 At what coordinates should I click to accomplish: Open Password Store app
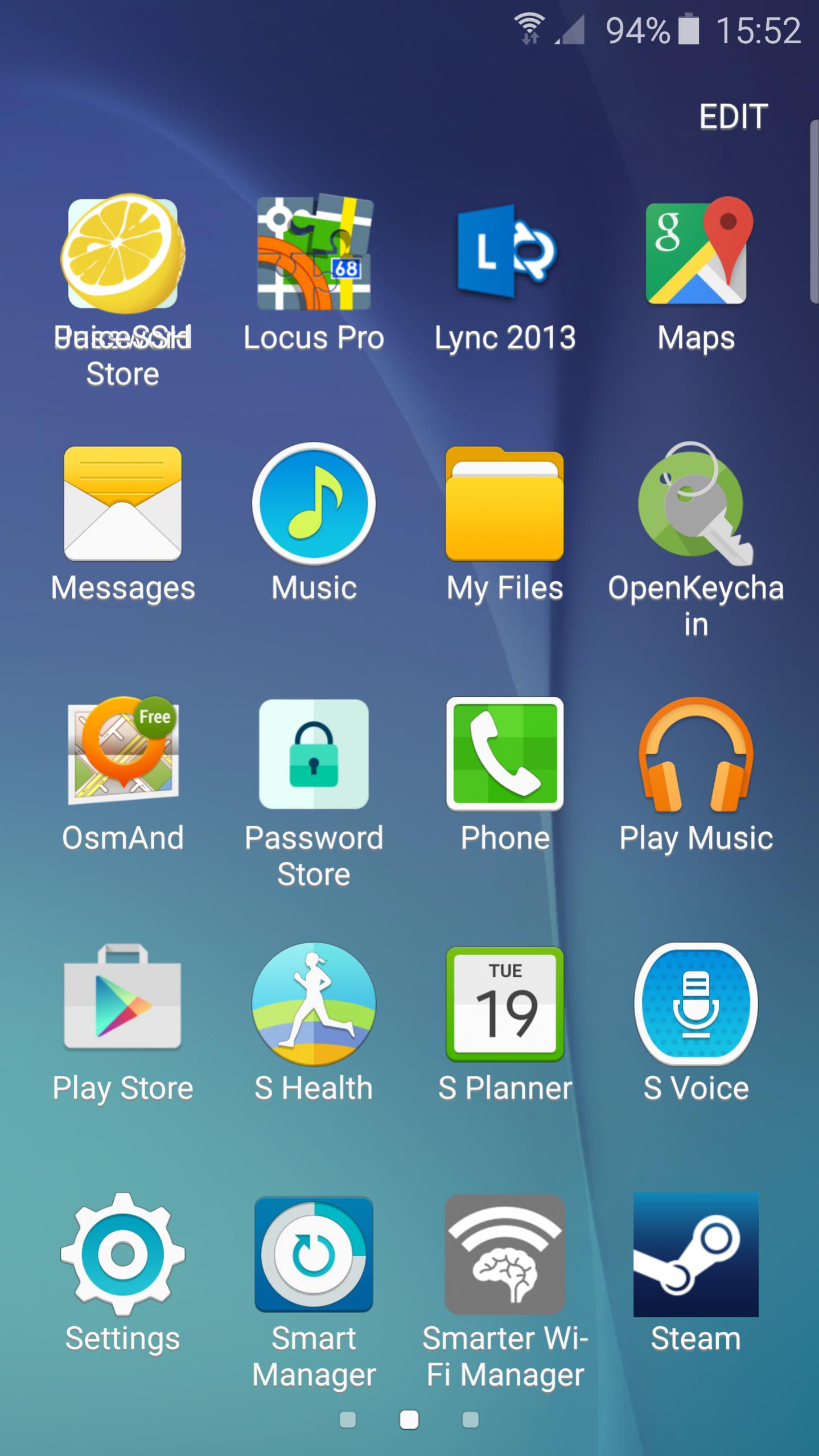click(314, 754)
